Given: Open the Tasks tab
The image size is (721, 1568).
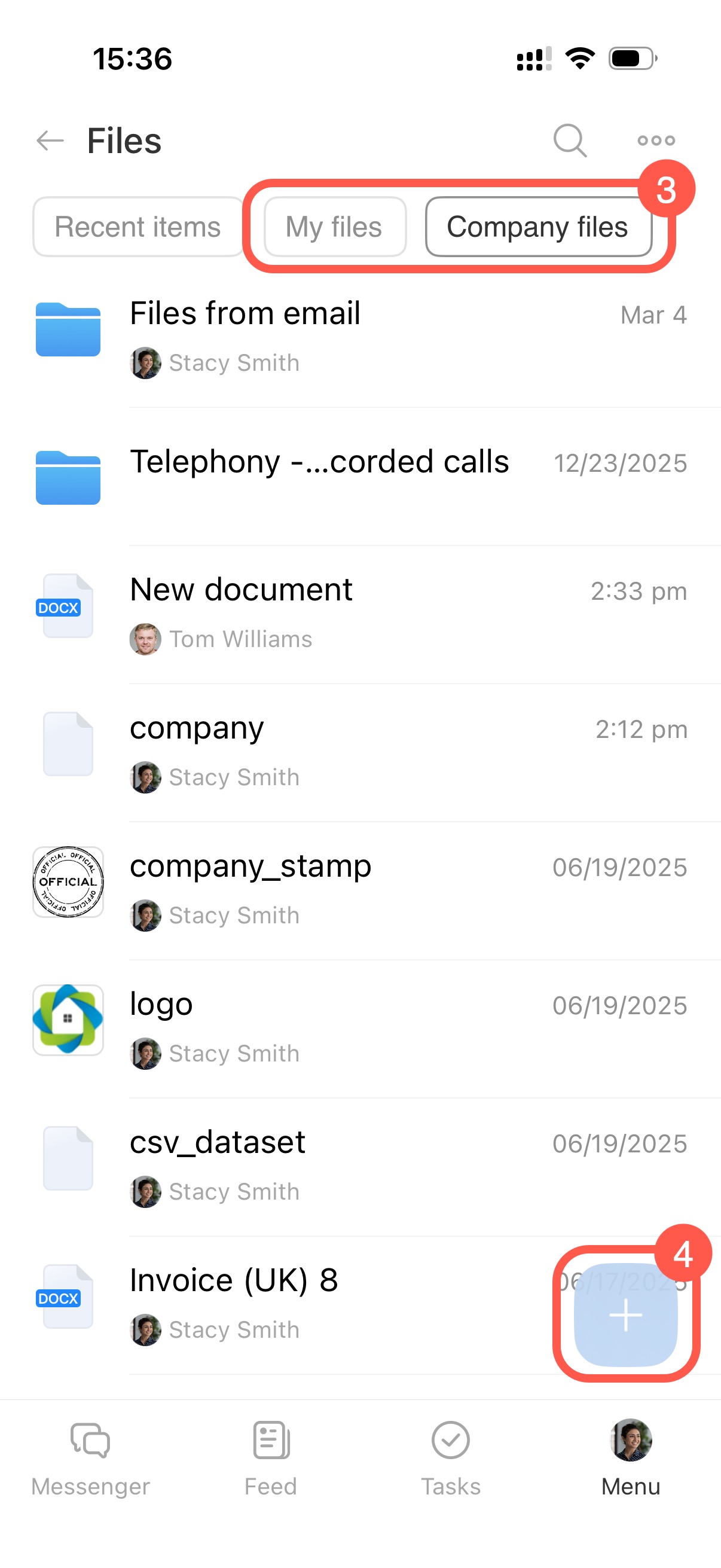Looking at the screenshot, I should (450, 1458).
